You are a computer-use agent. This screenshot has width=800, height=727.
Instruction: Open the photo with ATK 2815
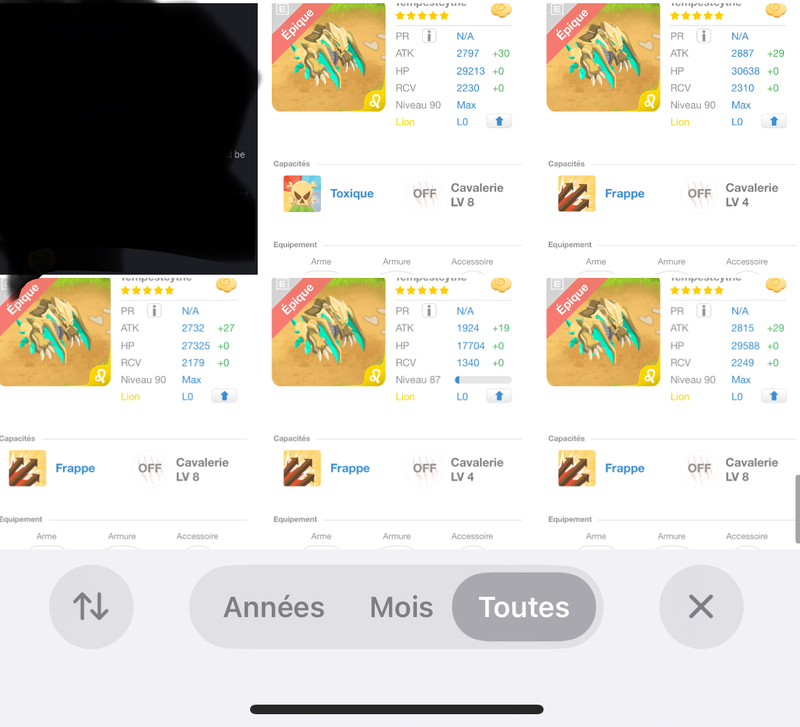click(x=672, y=412)
